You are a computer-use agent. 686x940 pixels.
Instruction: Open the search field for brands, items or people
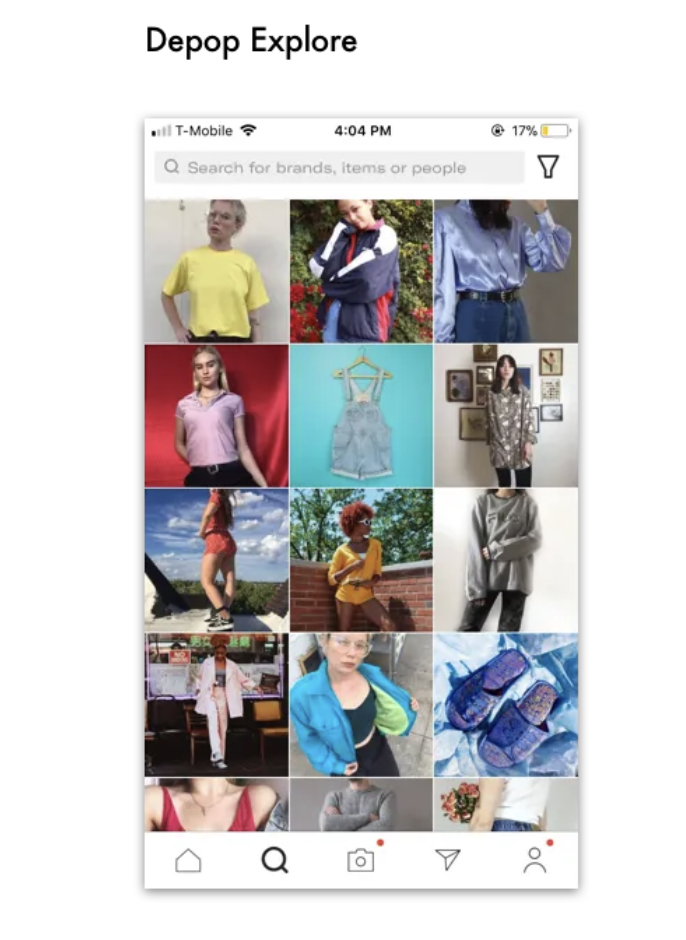pyautogui.click(x=338, y=168)
